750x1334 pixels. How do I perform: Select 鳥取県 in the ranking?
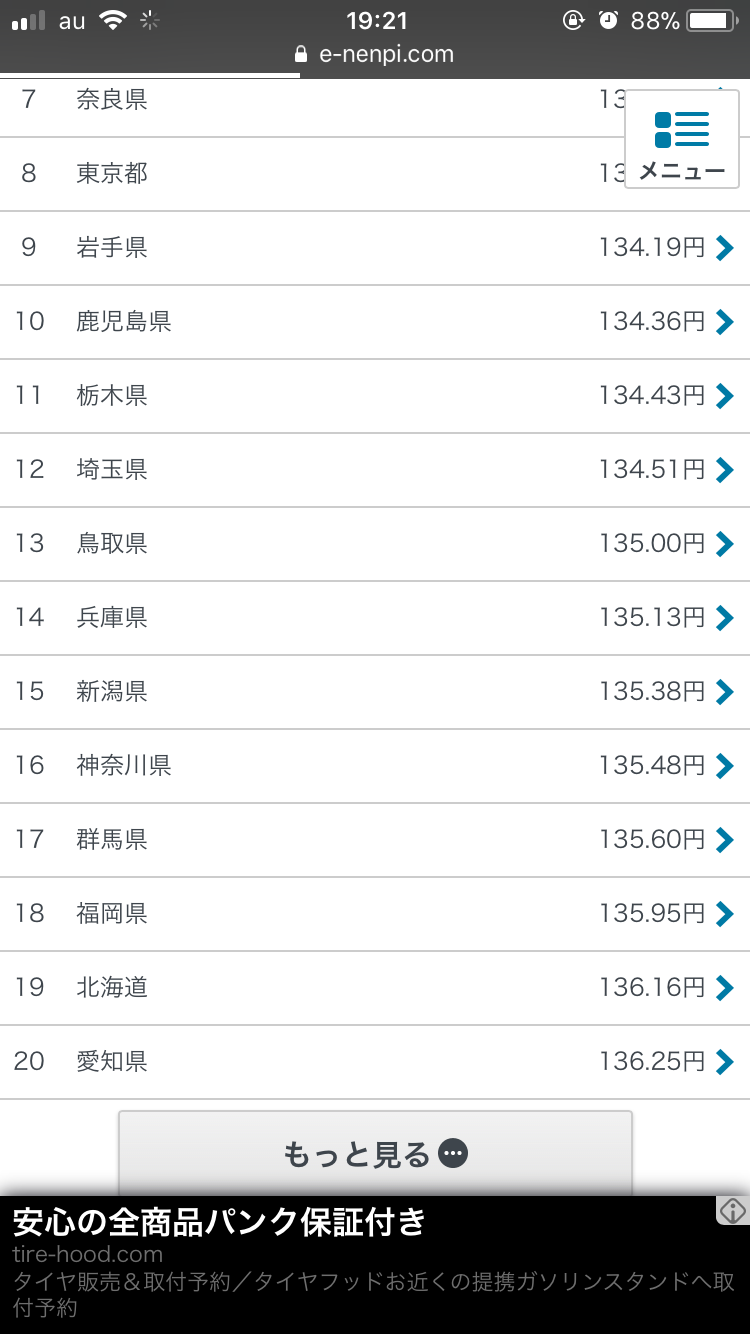(375, 544)
